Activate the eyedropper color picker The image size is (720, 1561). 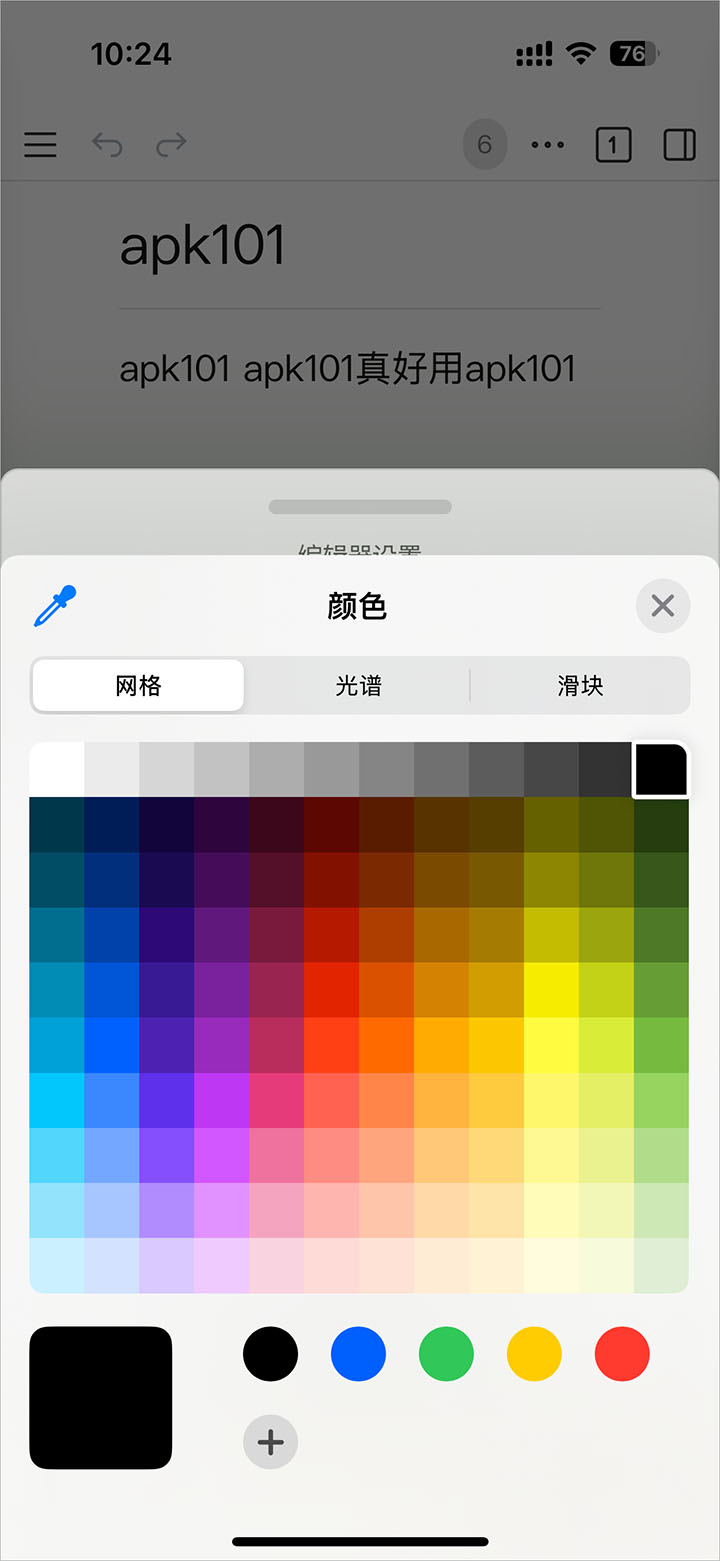pos(55,606)
